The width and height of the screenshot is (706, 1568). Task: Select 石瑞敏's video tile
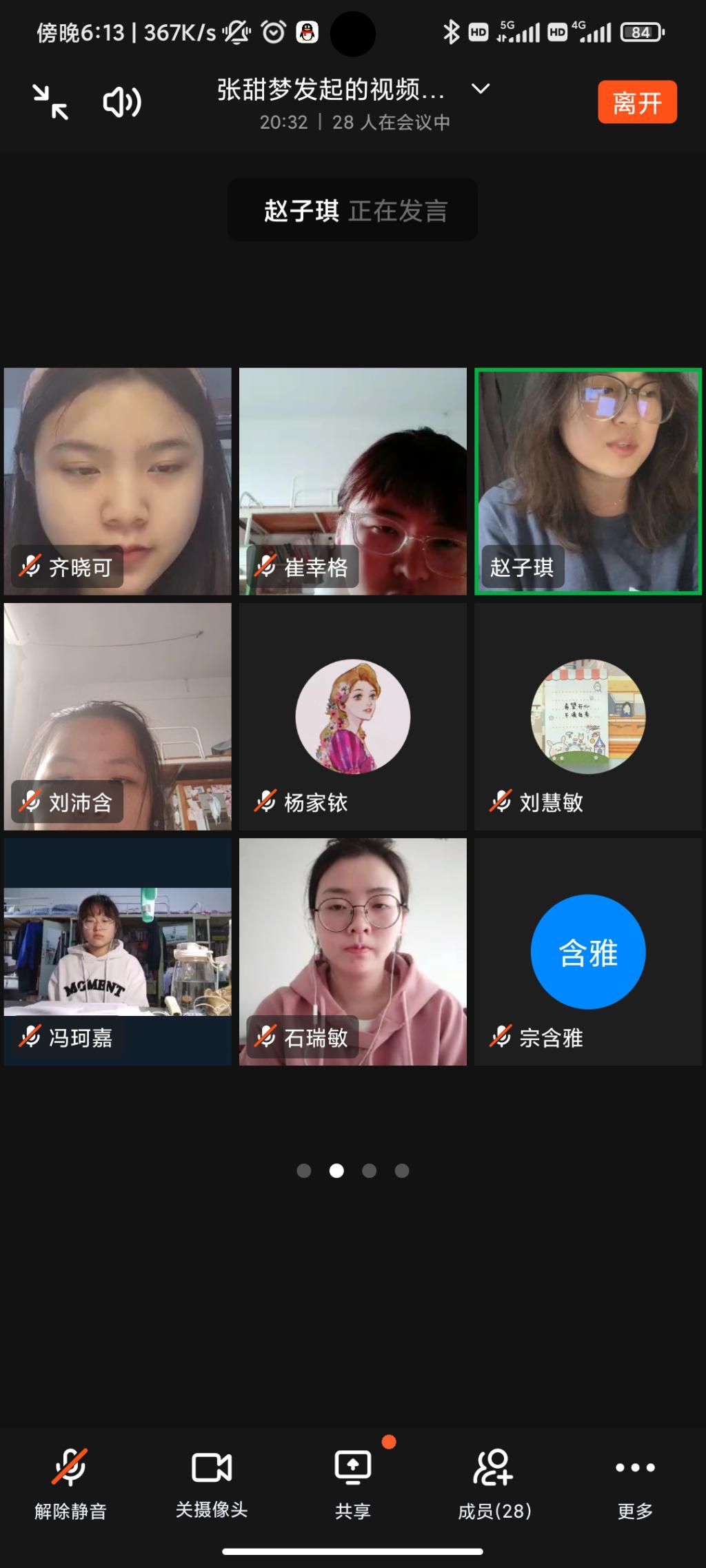[353, 952]
